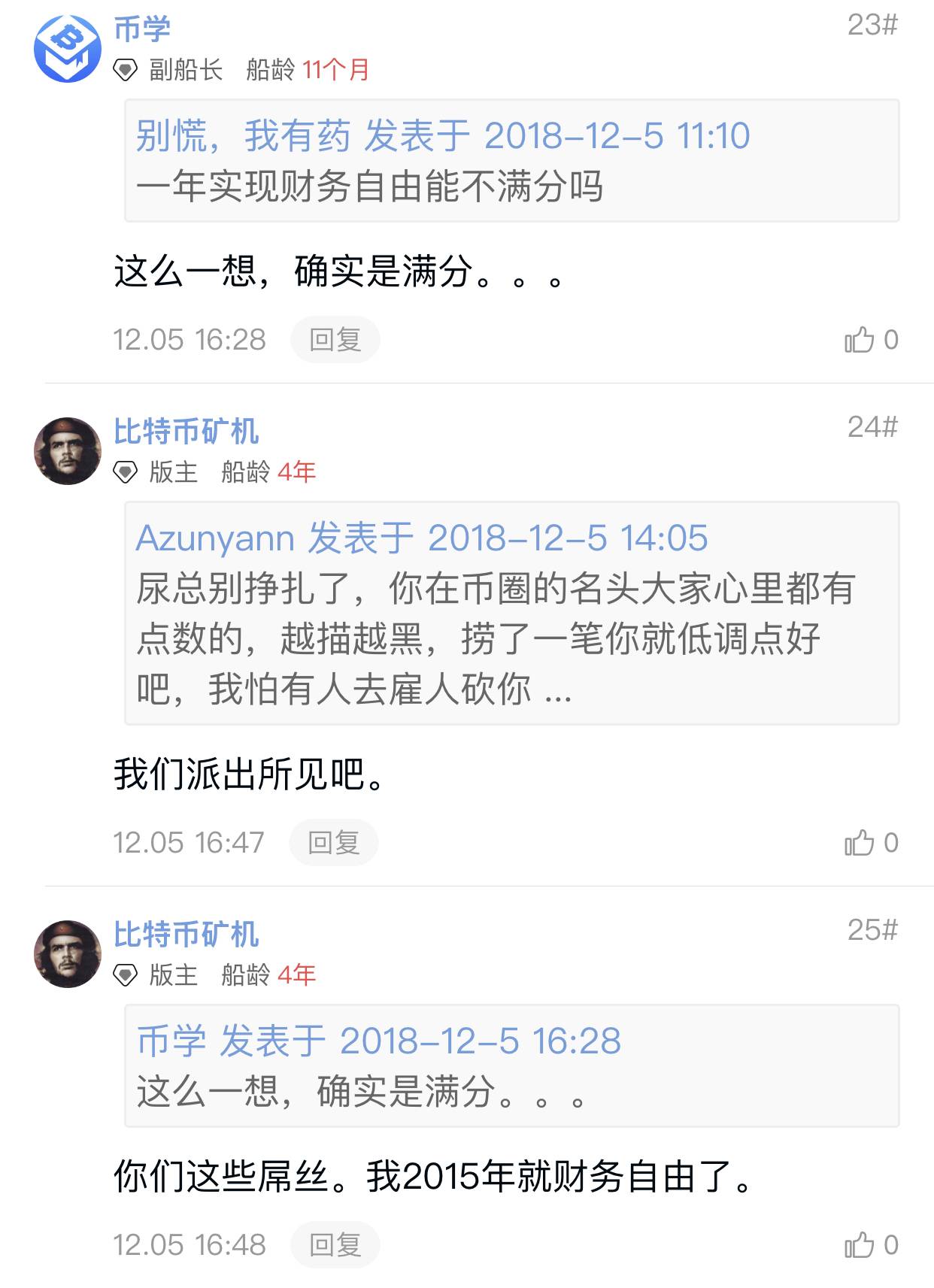934x1288 pixels.
Task: Open quoted post by Azunyann
Action: coord(511,613)
